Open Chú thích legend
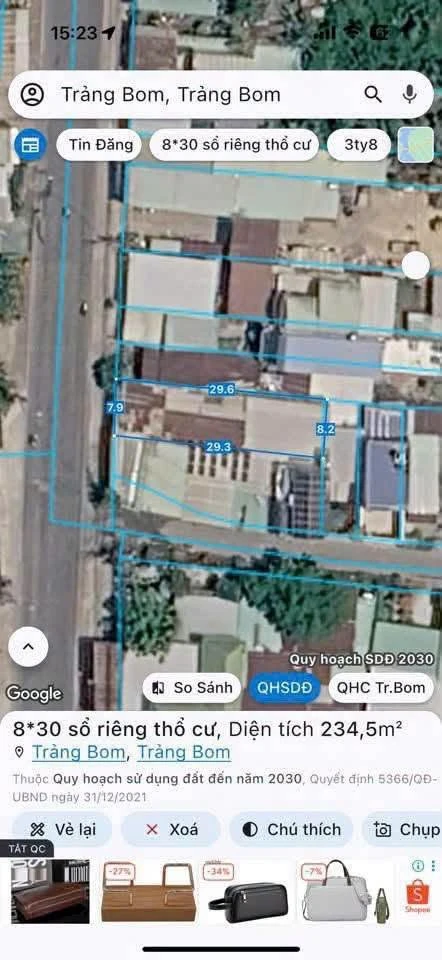The height and width of the screenshot is (960, 442). point(291,830)
